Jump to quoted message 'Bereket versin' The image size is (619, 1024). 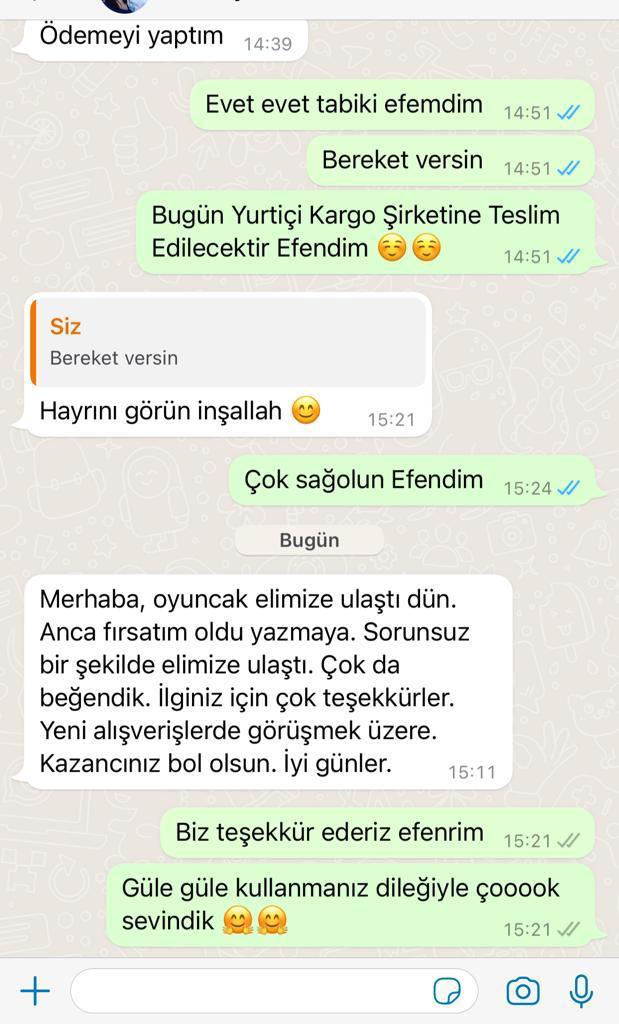pyautogui.click(x=228, y=342)
